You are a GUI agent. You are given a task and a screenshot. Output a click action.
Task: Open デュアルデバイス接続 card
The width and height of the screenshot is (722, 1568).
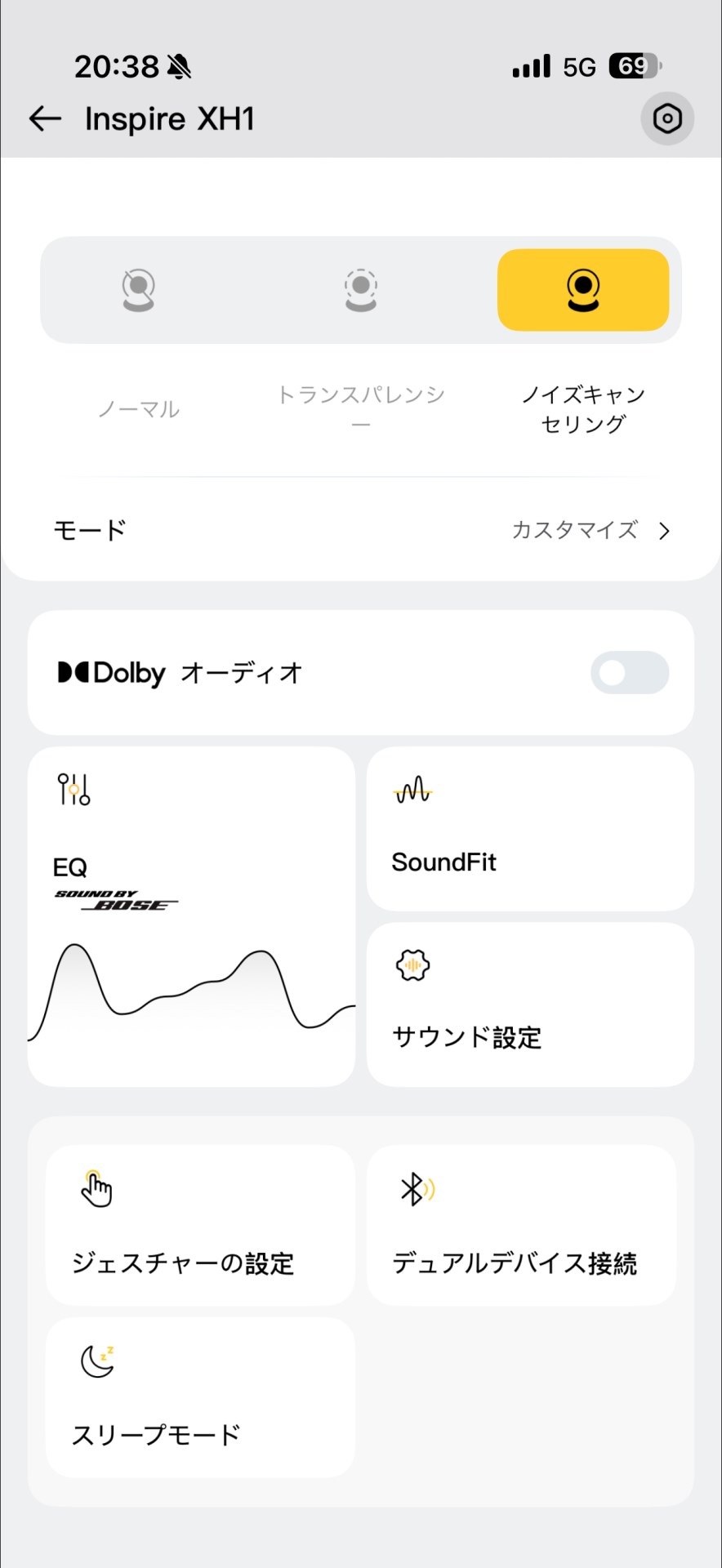pyautogui.click(x=521, y=1225)
